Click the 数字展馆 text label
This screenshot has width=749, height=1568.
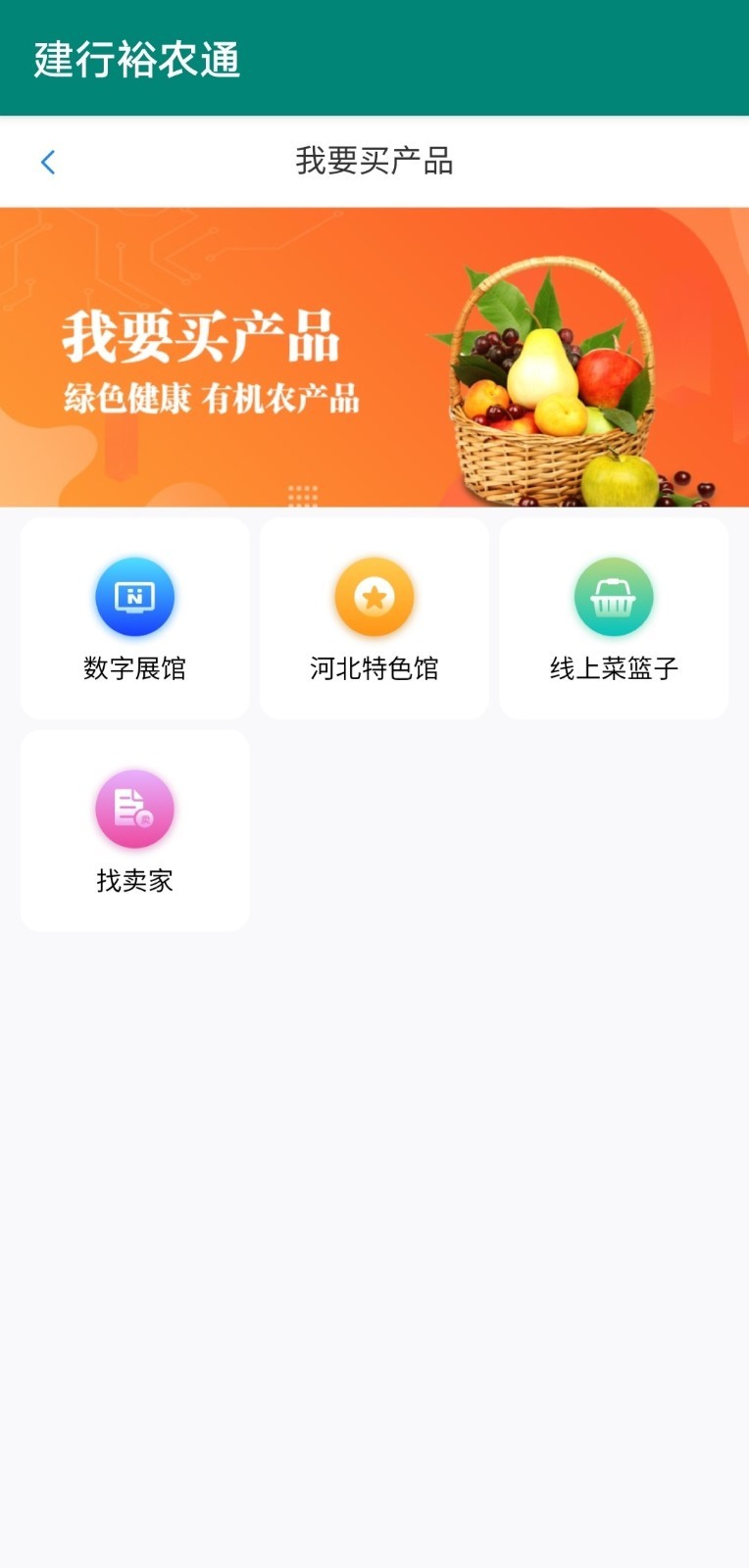[x=134, y=668]
